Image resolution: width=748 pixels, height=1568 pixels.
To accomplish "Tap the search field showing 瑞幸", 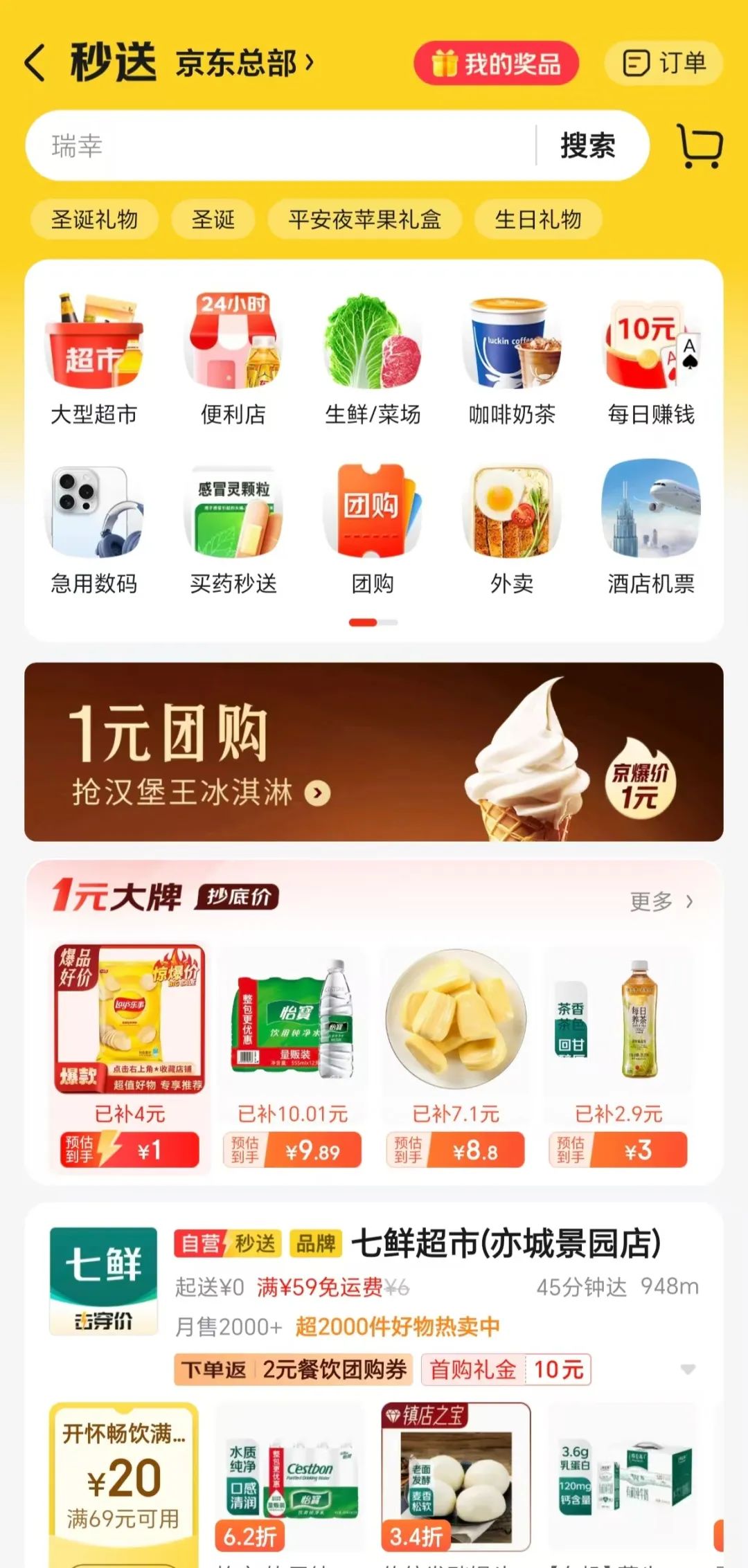I will tap(277, 146).
